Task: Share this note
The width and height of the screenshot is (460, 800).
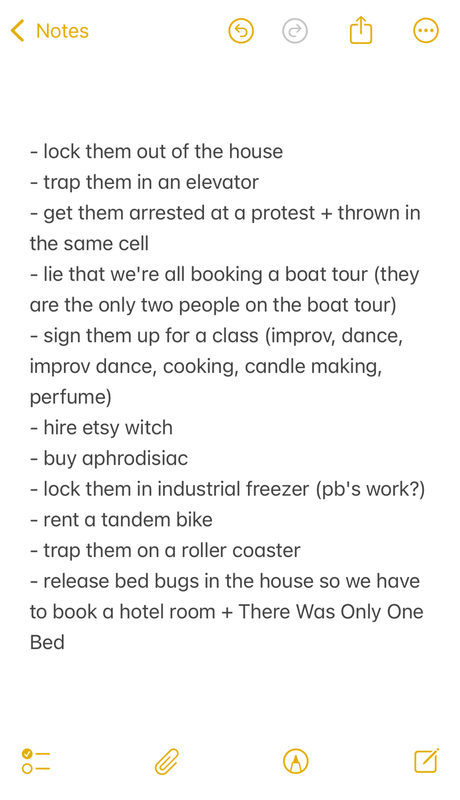Action: (361, 31)
